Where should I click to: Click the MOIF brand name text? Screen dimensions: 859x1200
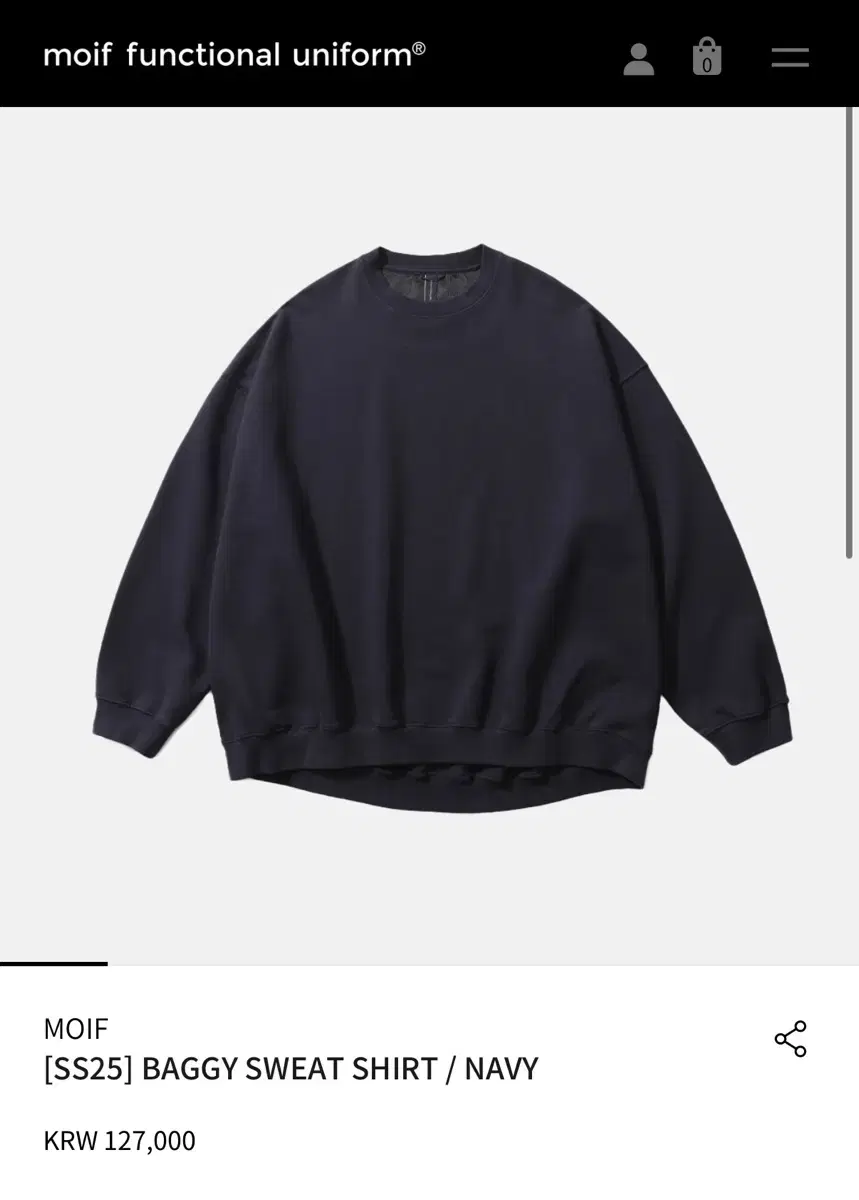click(x=77, y=1028)
